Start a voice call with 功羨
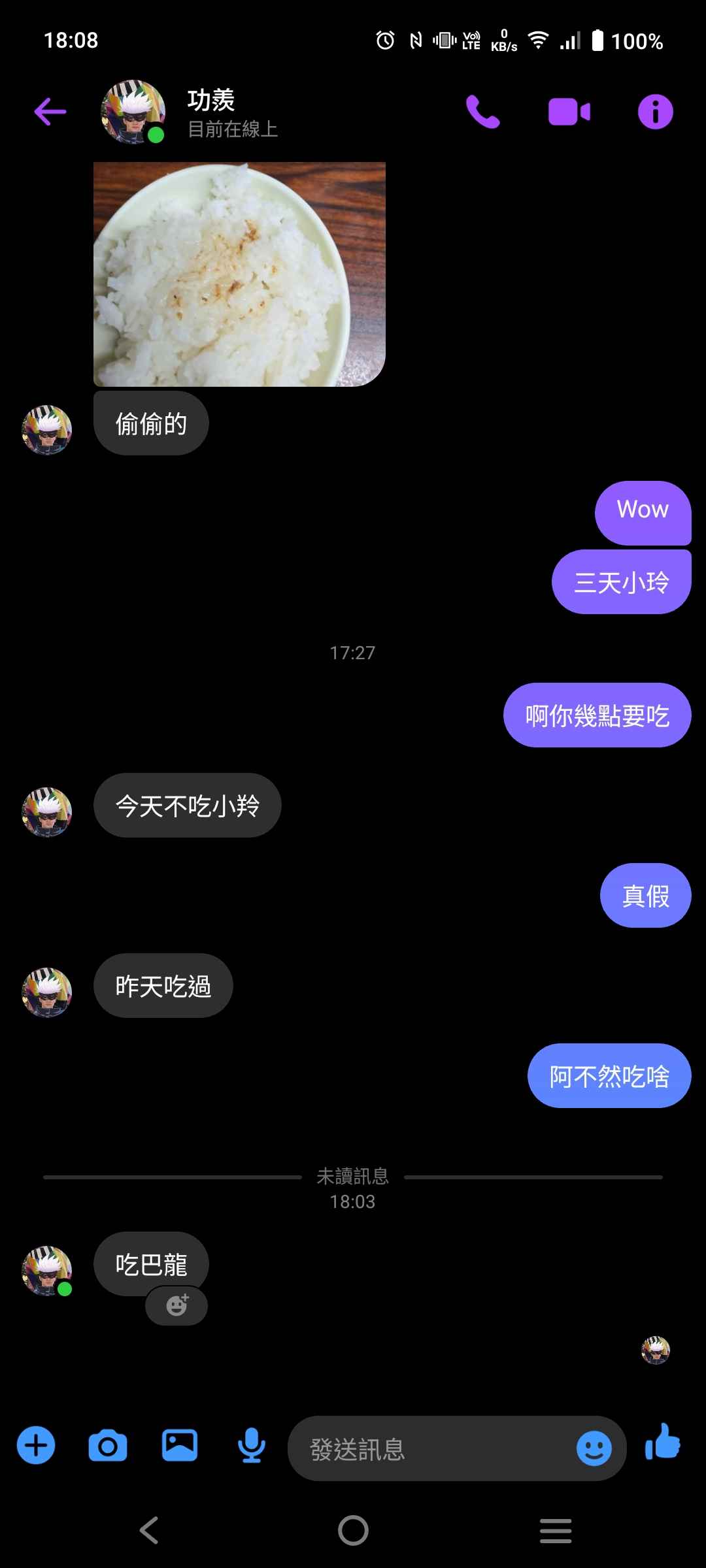 [482, 112]
